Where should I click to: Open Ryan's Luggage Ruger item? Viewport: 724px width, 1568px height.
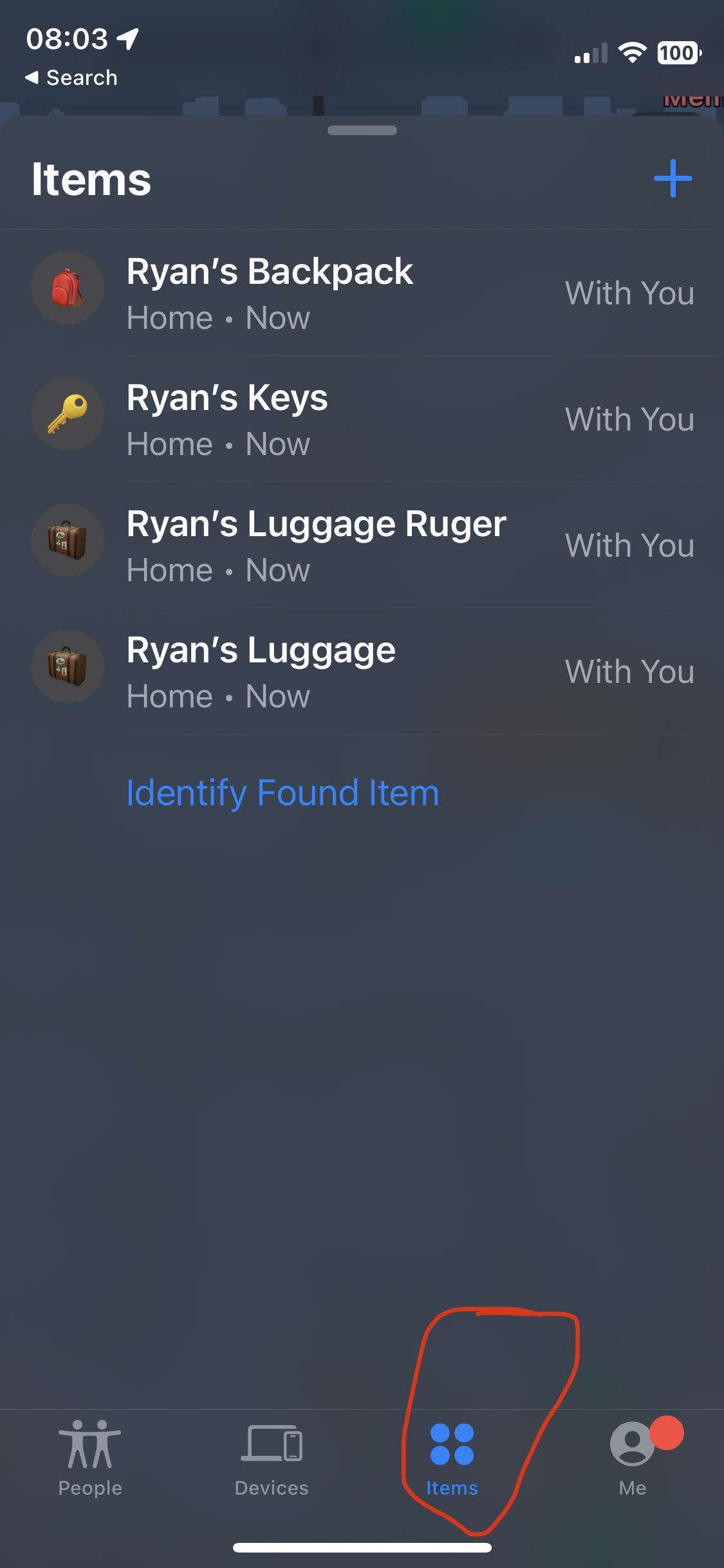[360, 545]
